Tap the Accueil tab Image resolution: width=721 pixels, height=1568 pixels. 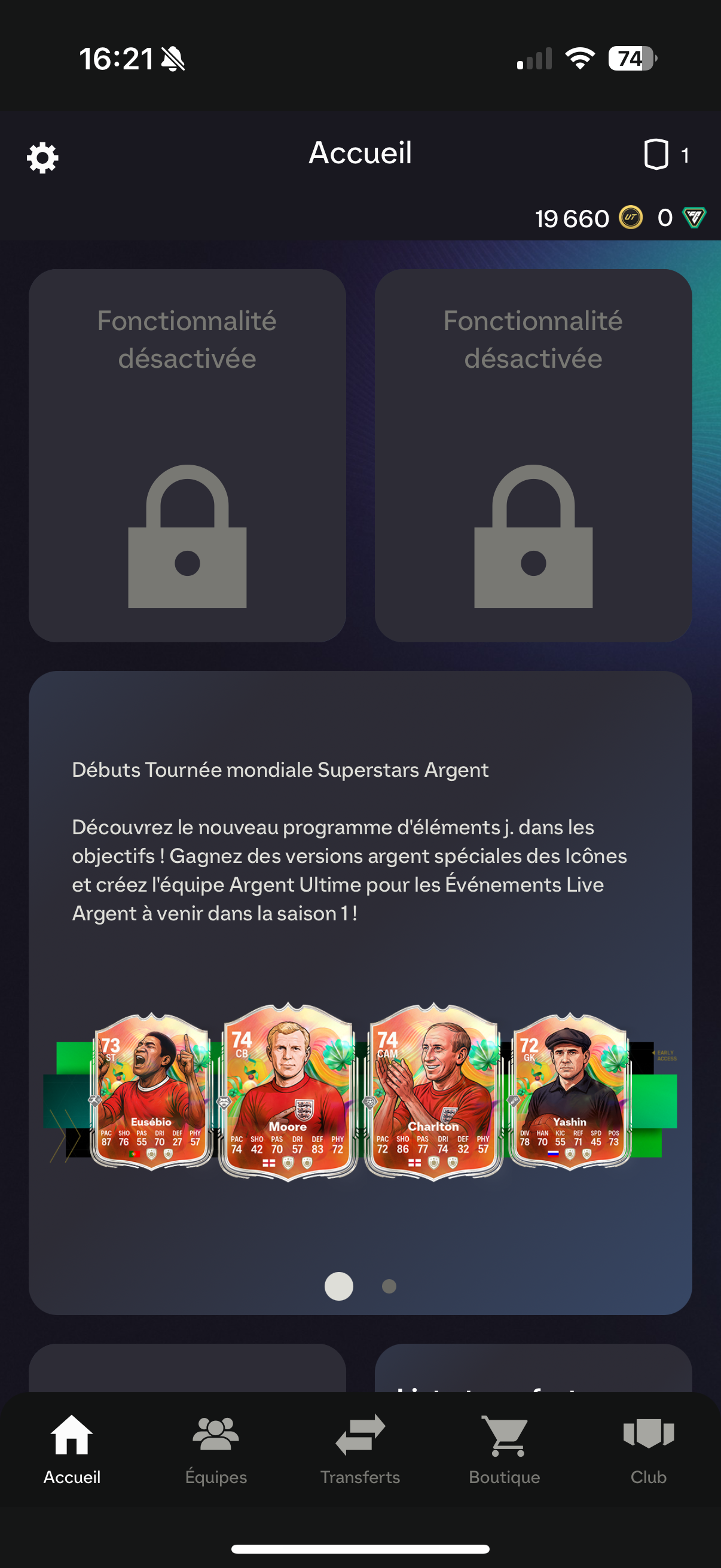pyautogui.click(x=72, y=1450)
